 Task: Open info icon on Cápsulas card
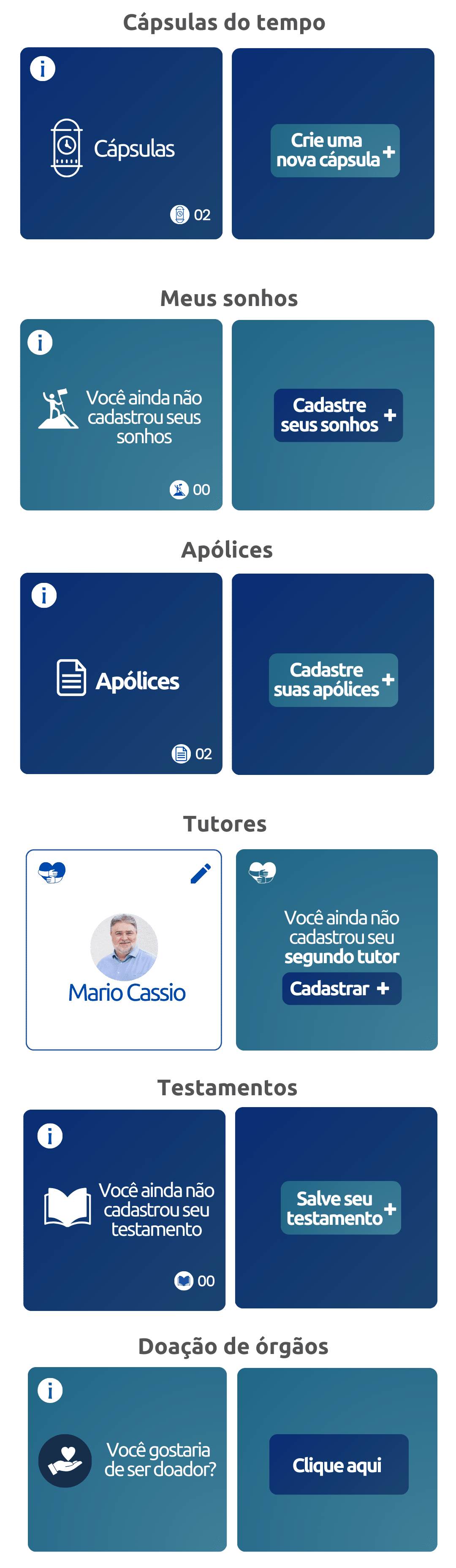[43, 68]
